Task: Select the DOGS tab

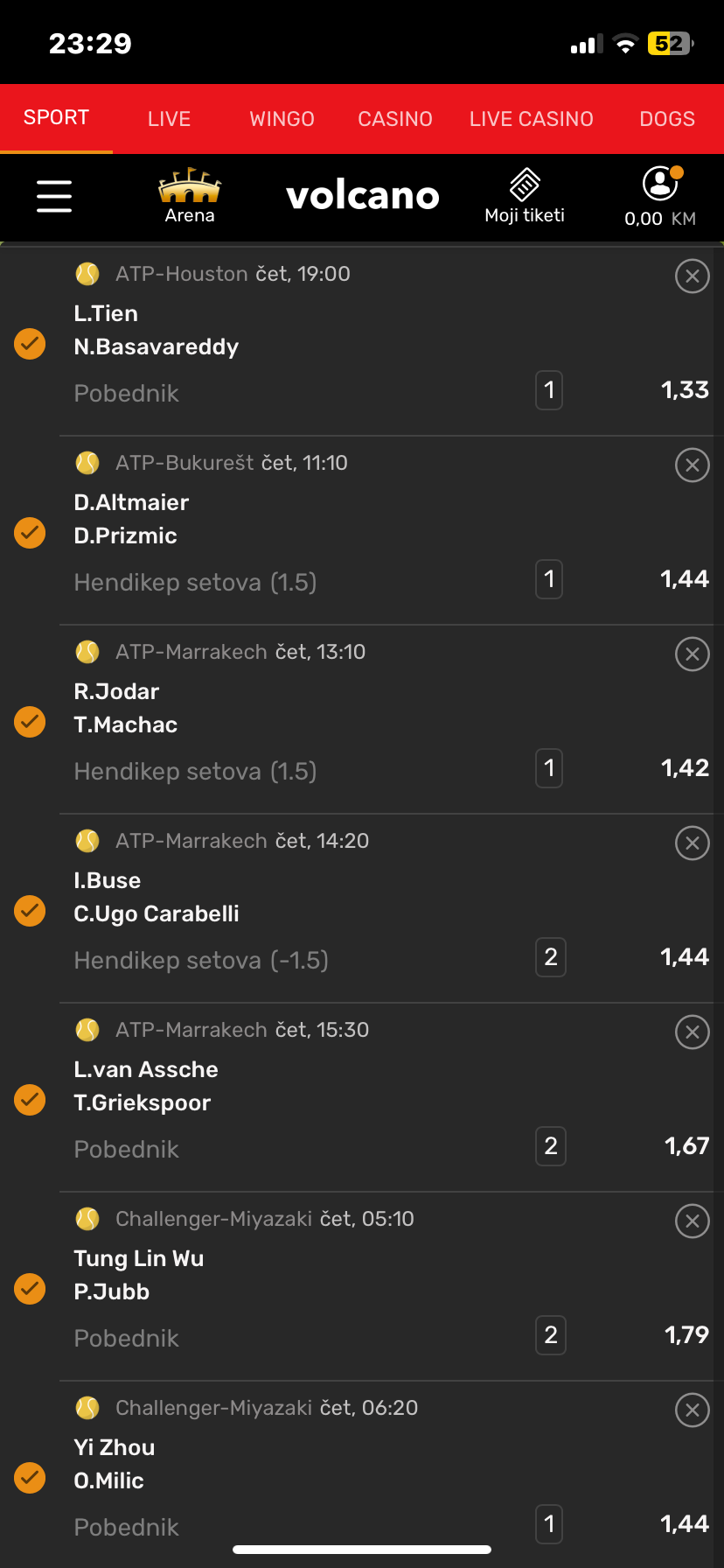Action: tap(667, 119)
